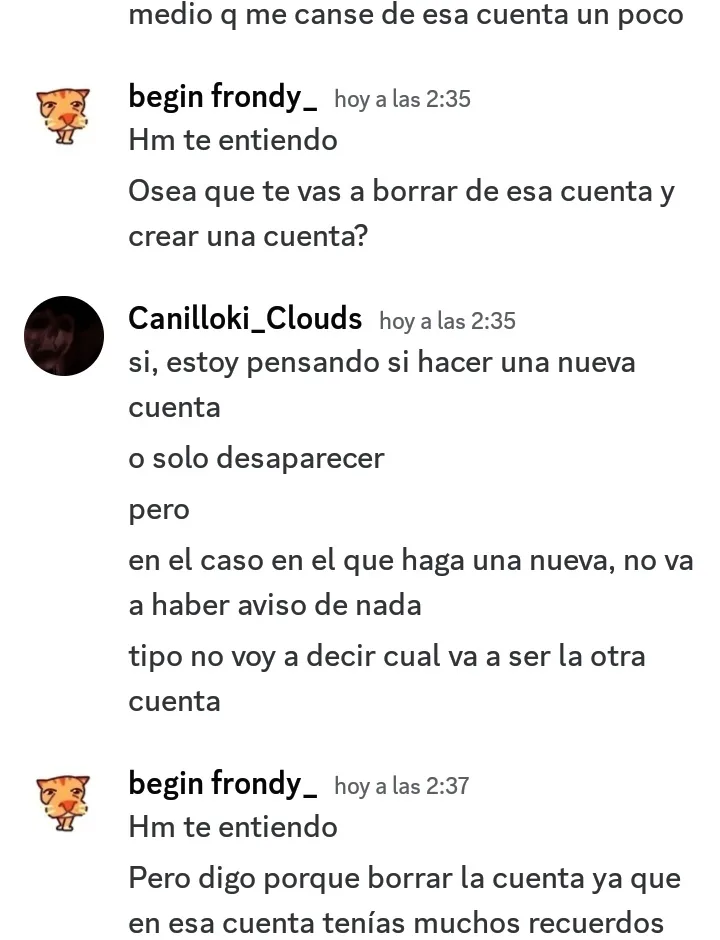Tap username begin frondy_ on the 2:37 message
The width and height of the screenshot is (720, 940).
pyautogui.click(x=222, y=784)
